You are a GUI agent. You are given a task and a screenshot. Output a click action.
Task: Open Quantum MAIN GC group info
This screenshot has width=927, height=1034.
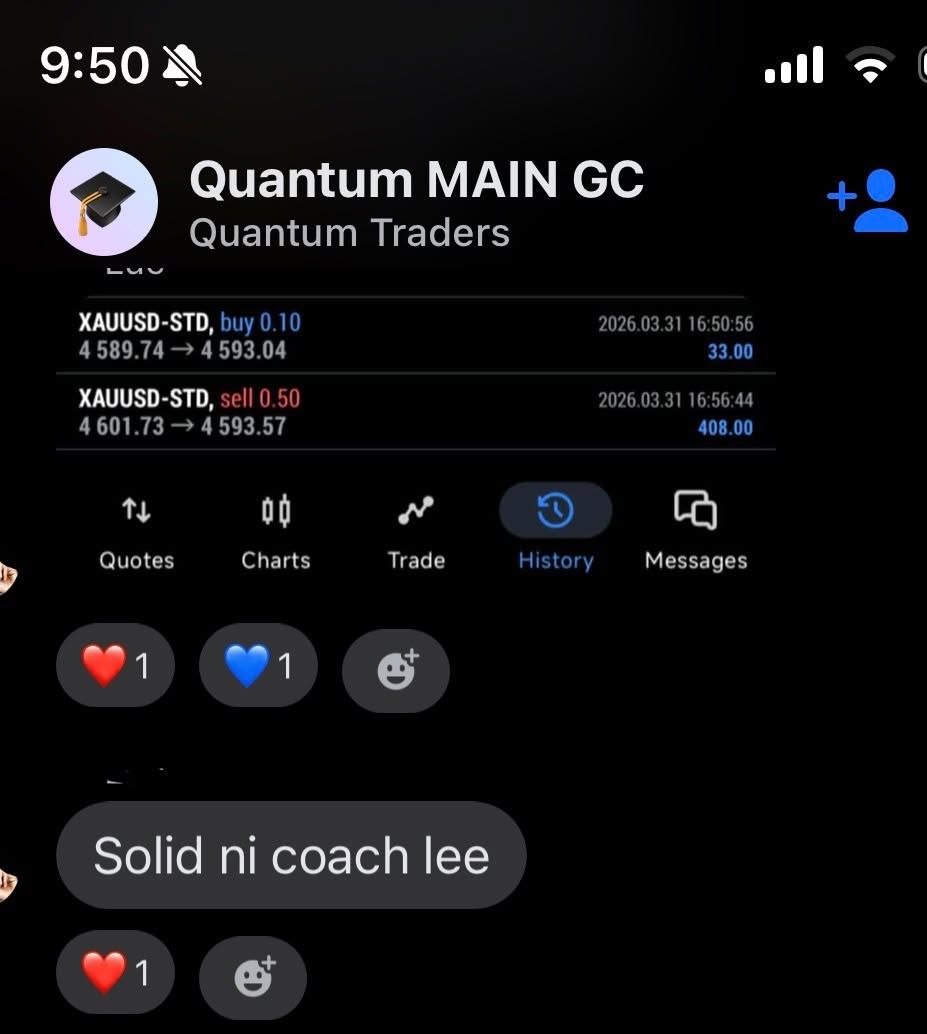point(415,182)
